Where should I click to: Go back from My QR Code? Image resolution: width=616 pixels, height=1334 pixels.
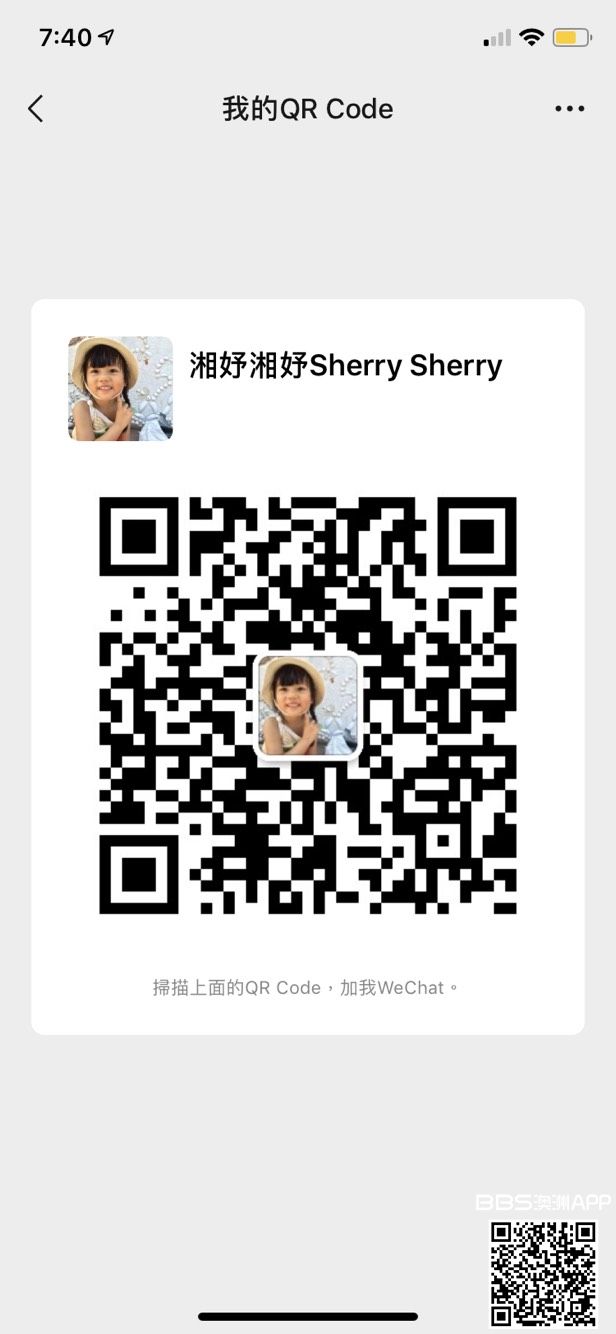pyautogui.click(x=36, y=109)
